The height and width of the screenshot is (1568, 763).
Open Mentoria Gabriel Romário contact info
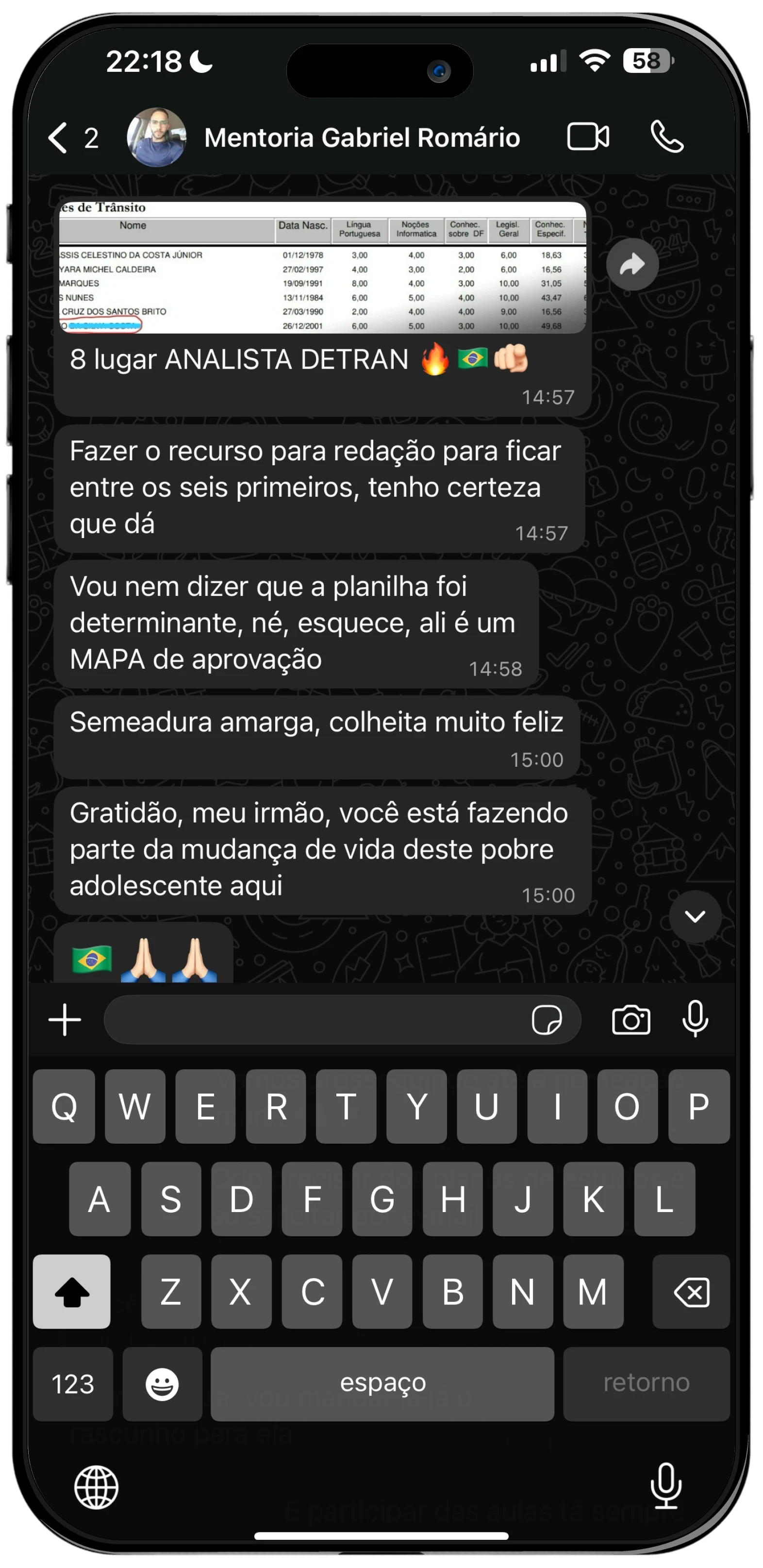pyautogui.click(x=362, y=137)
